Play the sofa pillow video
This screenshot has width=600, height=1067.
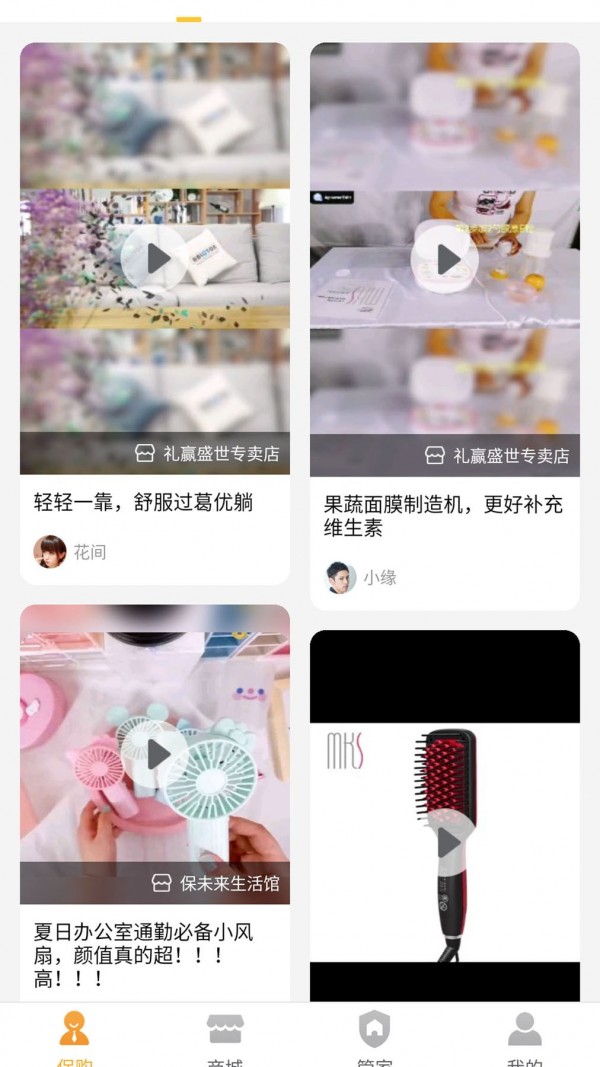154,259
